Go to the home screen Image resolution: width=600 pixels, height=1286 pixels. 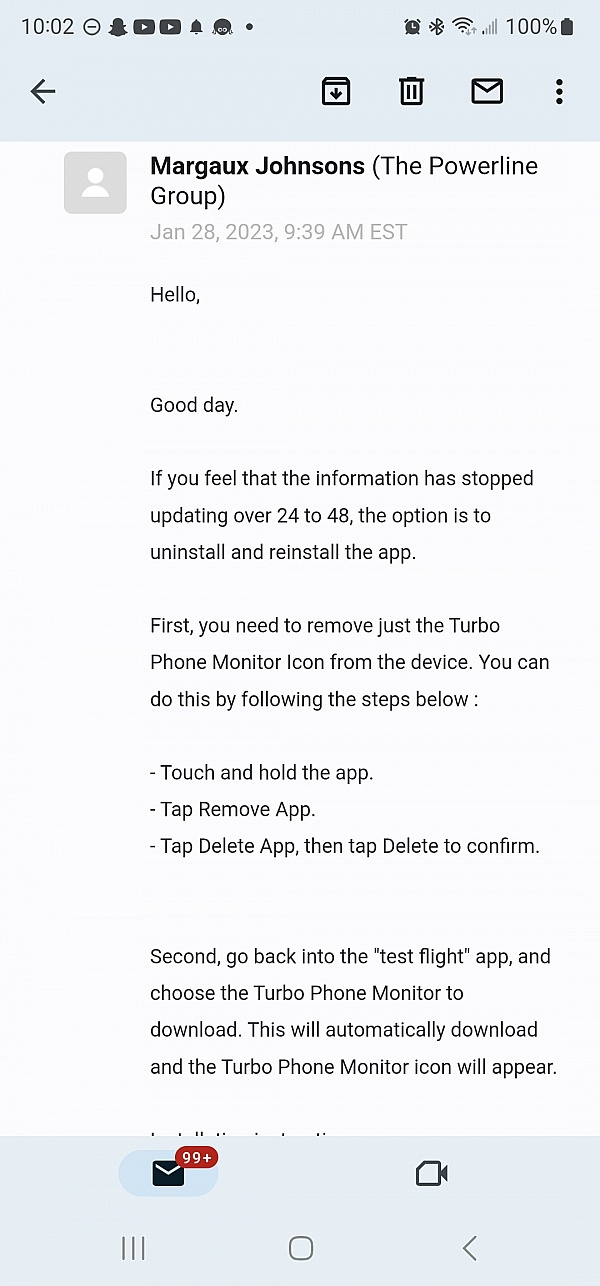pos(301,1247)
